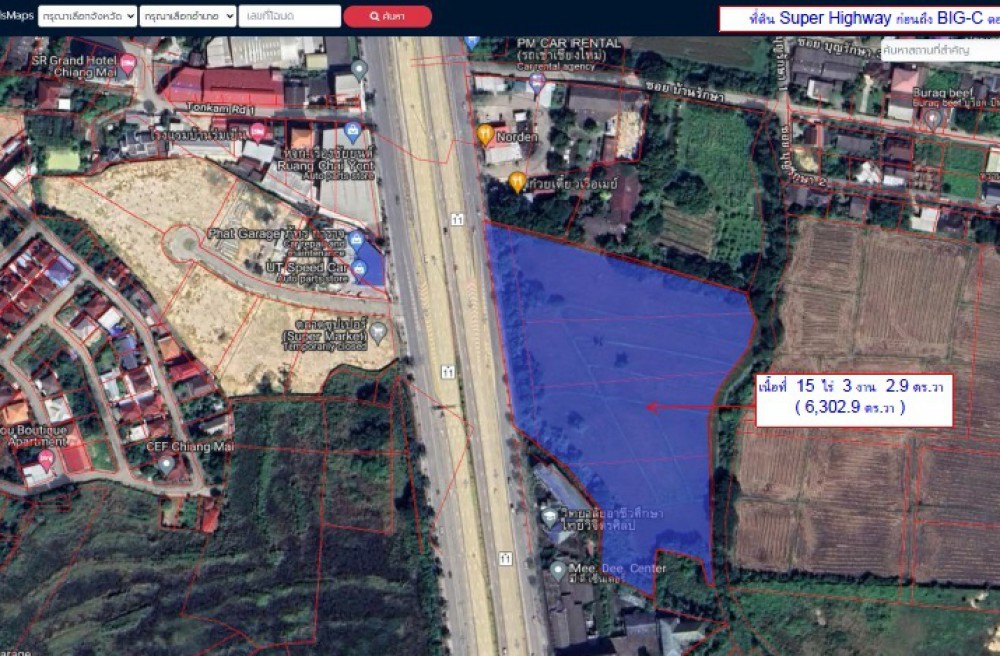Open the district selection dropdown
The width and height of the screenshot is (1000, 656).
point(188,16)
